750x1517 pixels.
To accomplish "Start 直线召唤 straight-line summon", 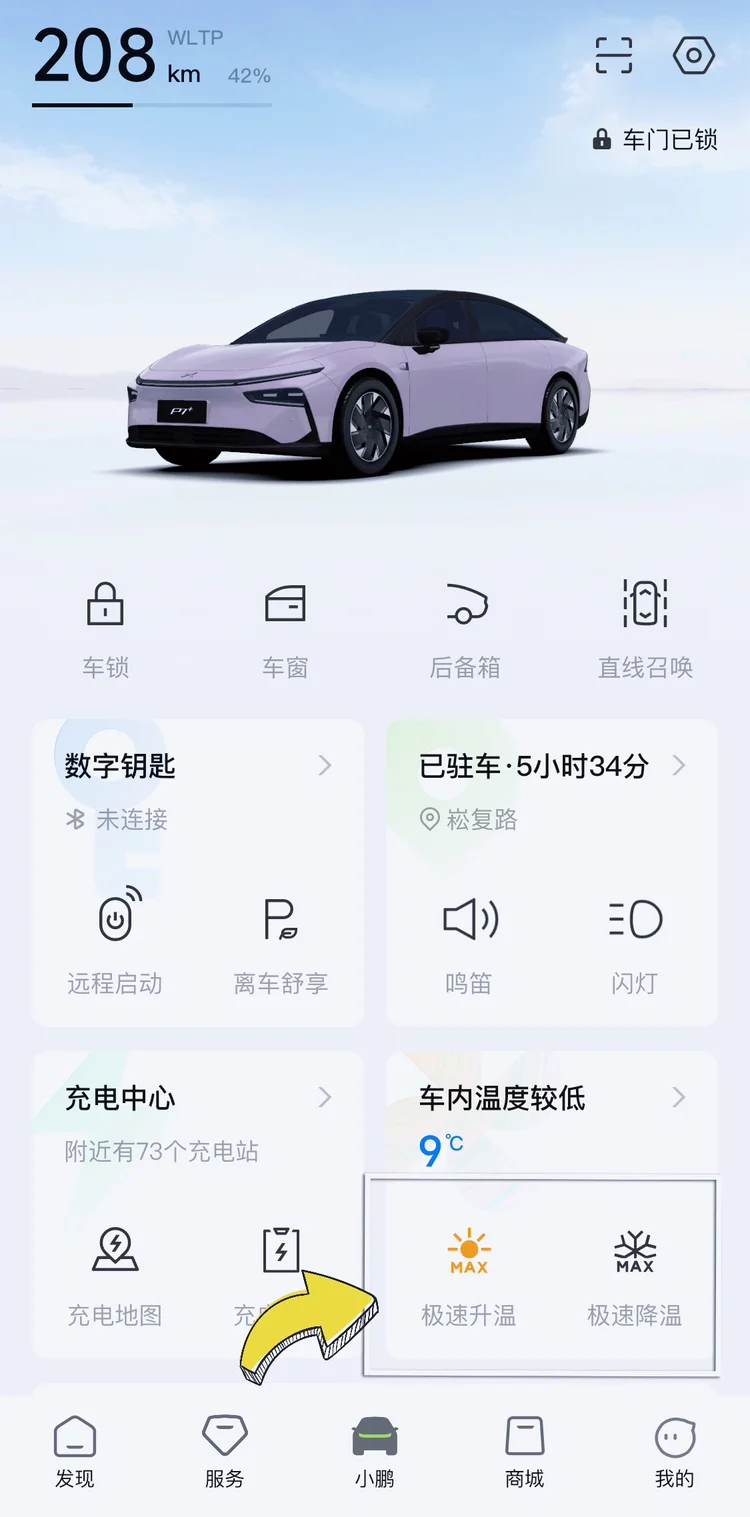I will pyautogui.click(x=645, y=629).
